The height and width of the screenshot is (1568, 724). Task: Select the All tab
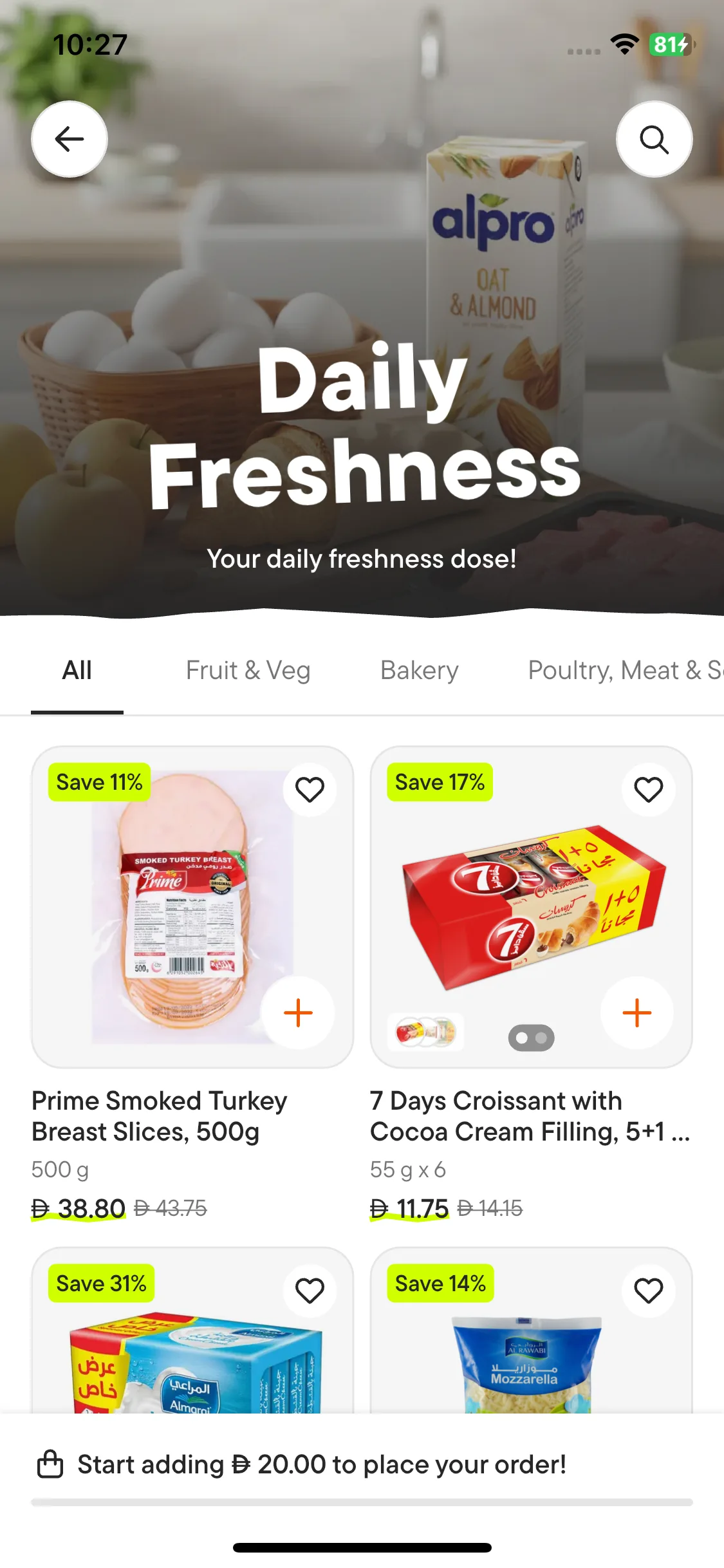point(77,671)
